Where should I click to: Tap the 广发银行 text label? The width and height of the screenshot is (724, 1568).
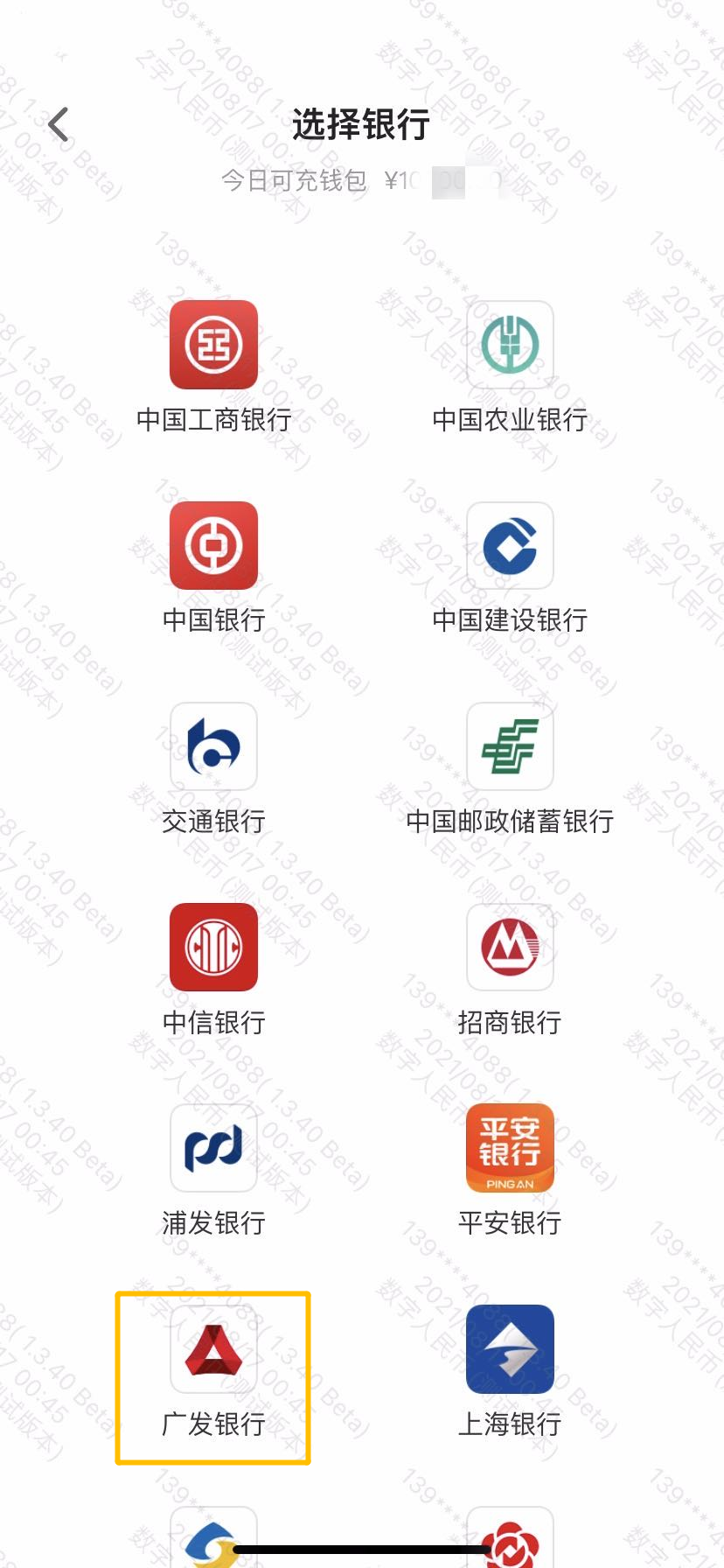pos(212,1423)
